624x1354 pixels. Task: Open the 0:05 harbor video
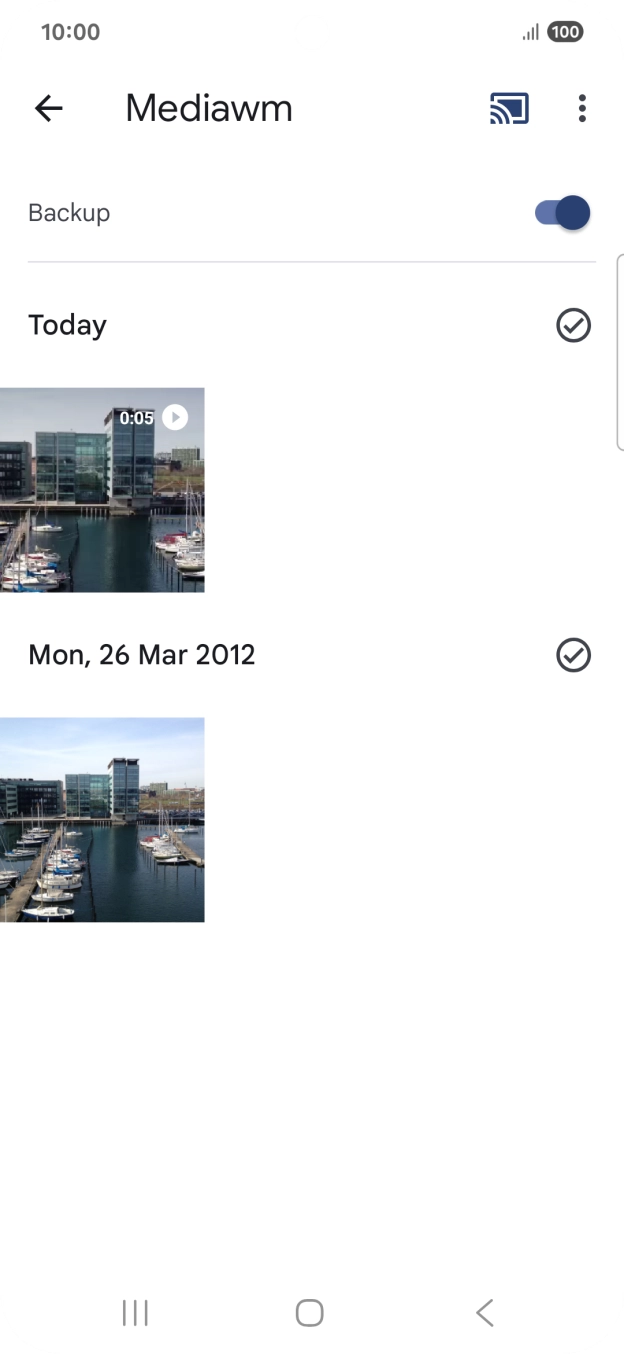(102, 490)
